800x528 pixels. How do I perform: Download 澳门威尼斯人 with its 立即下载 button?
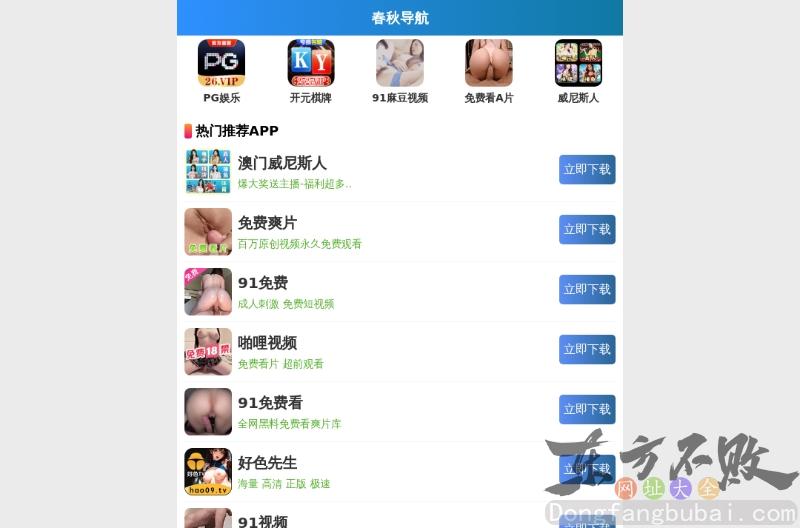587,170
